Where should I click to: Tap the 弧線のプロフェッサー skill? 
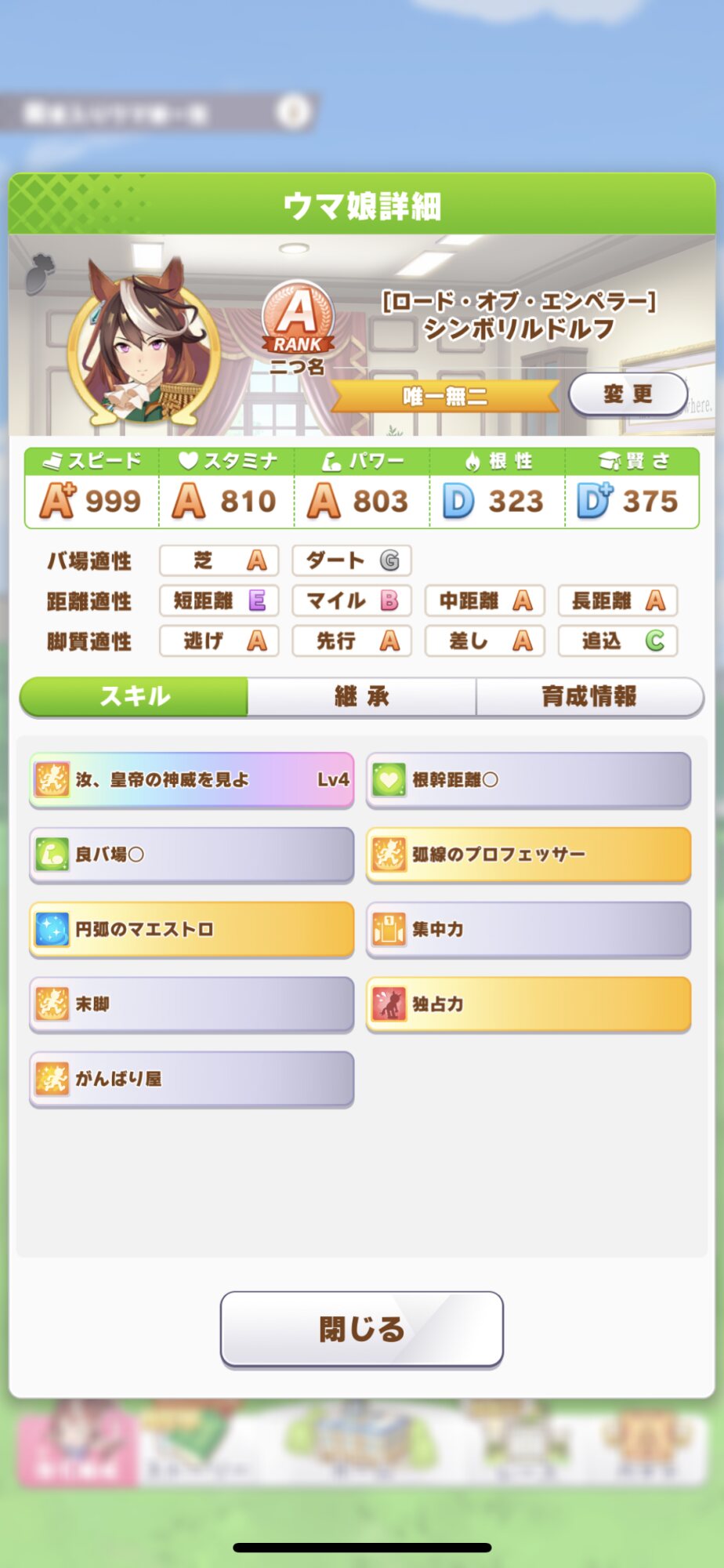[528, 854]
